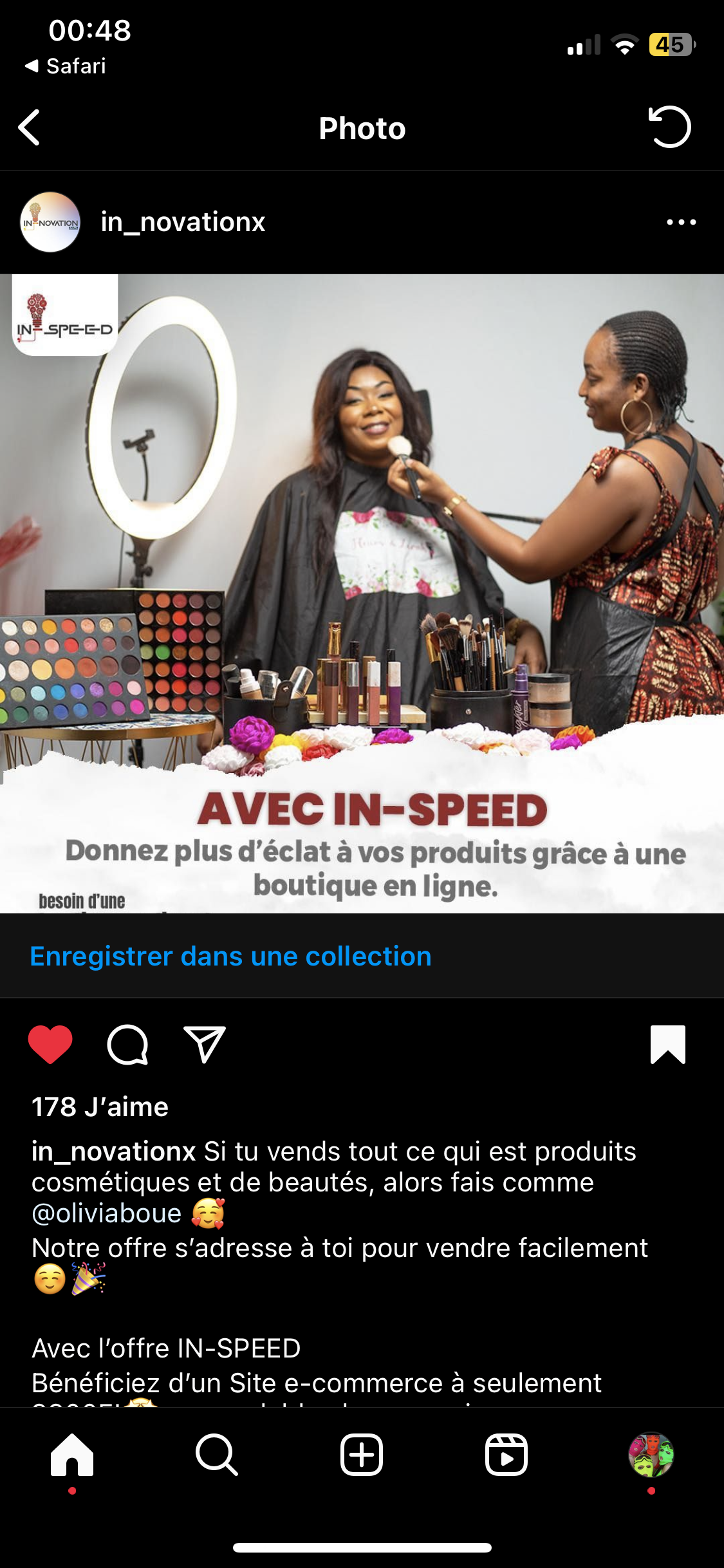The width and height of the screenshot is (724, 1568).
Task: Go back from the Photo screen
Action: [30, 127]
